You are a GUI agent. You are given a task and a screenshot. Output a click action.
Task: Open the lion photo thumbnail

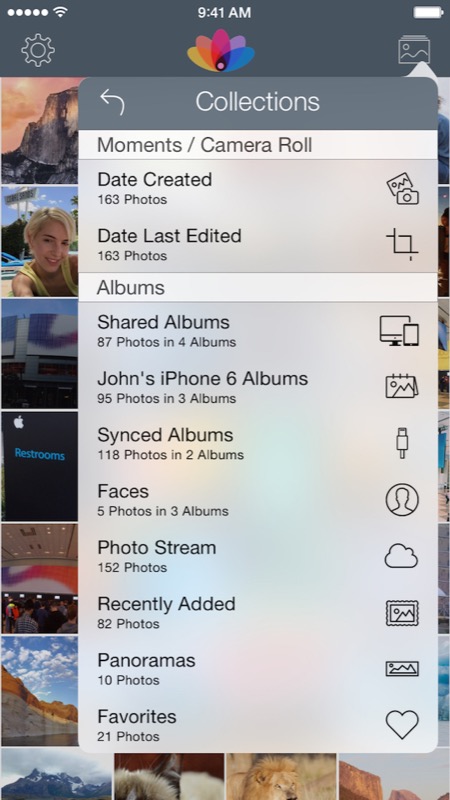pyautogui.click(x=281, y=777)
